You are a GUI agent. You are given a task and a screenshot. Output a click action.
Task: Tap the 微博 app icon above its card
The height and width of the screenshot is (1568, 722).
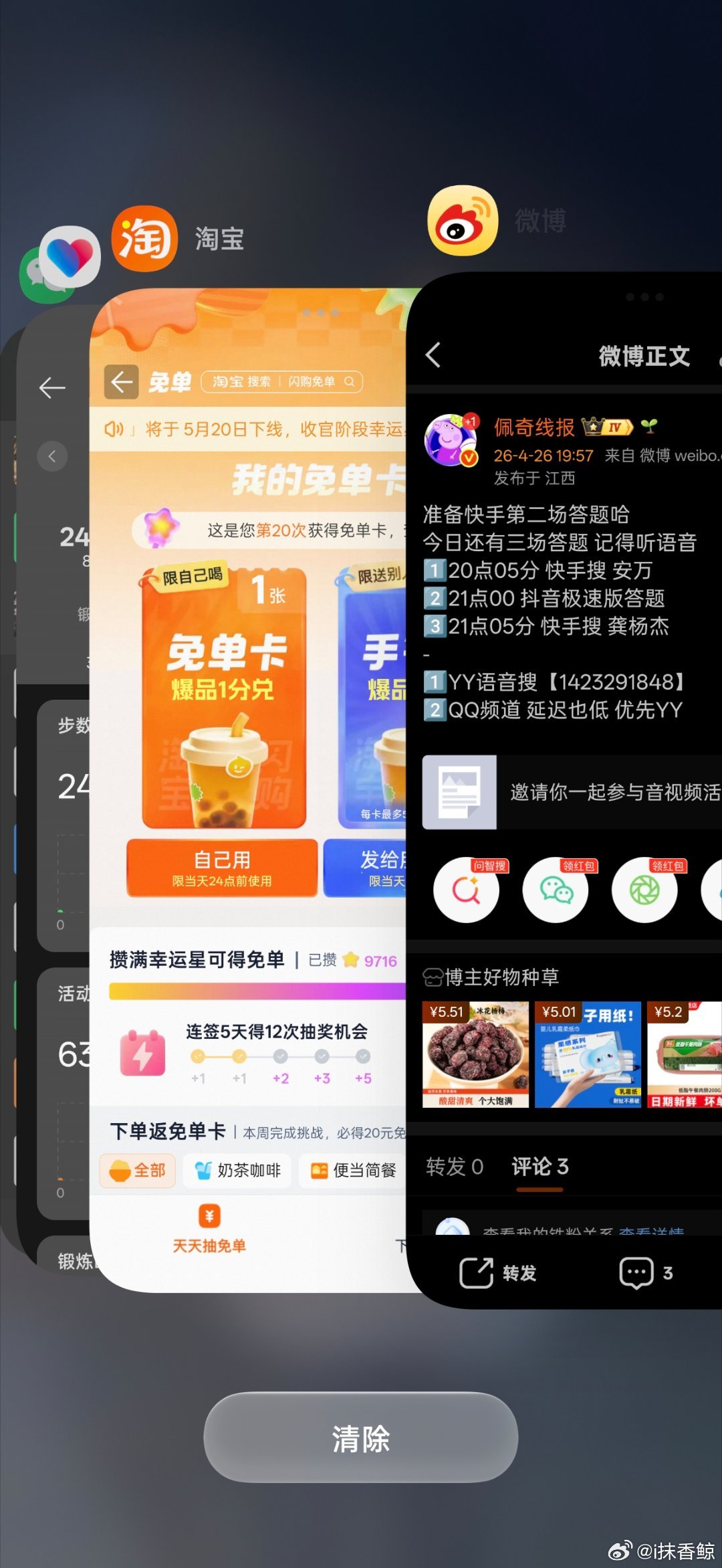click(463, 221)
